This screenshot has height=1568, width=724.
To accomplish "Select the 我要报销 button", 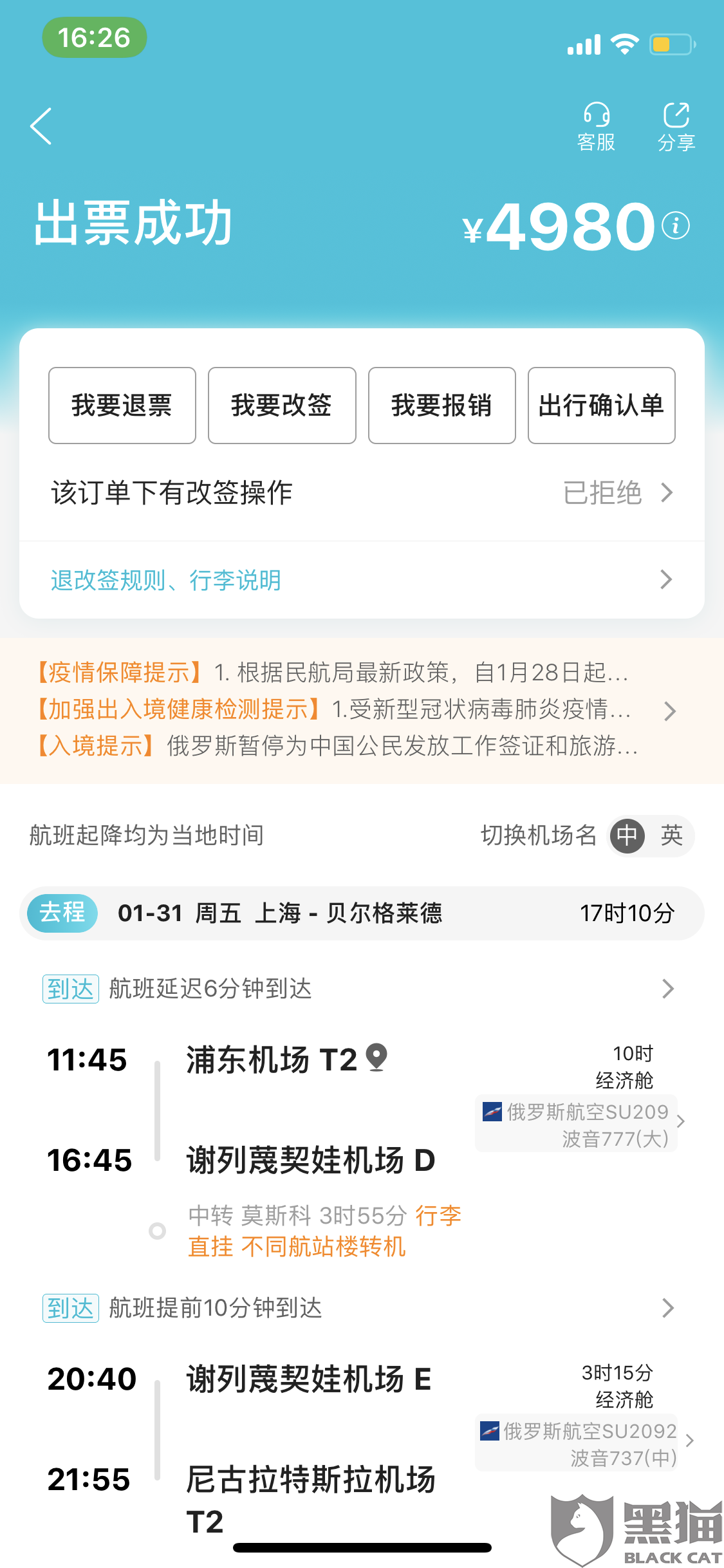I will [442, 406].
